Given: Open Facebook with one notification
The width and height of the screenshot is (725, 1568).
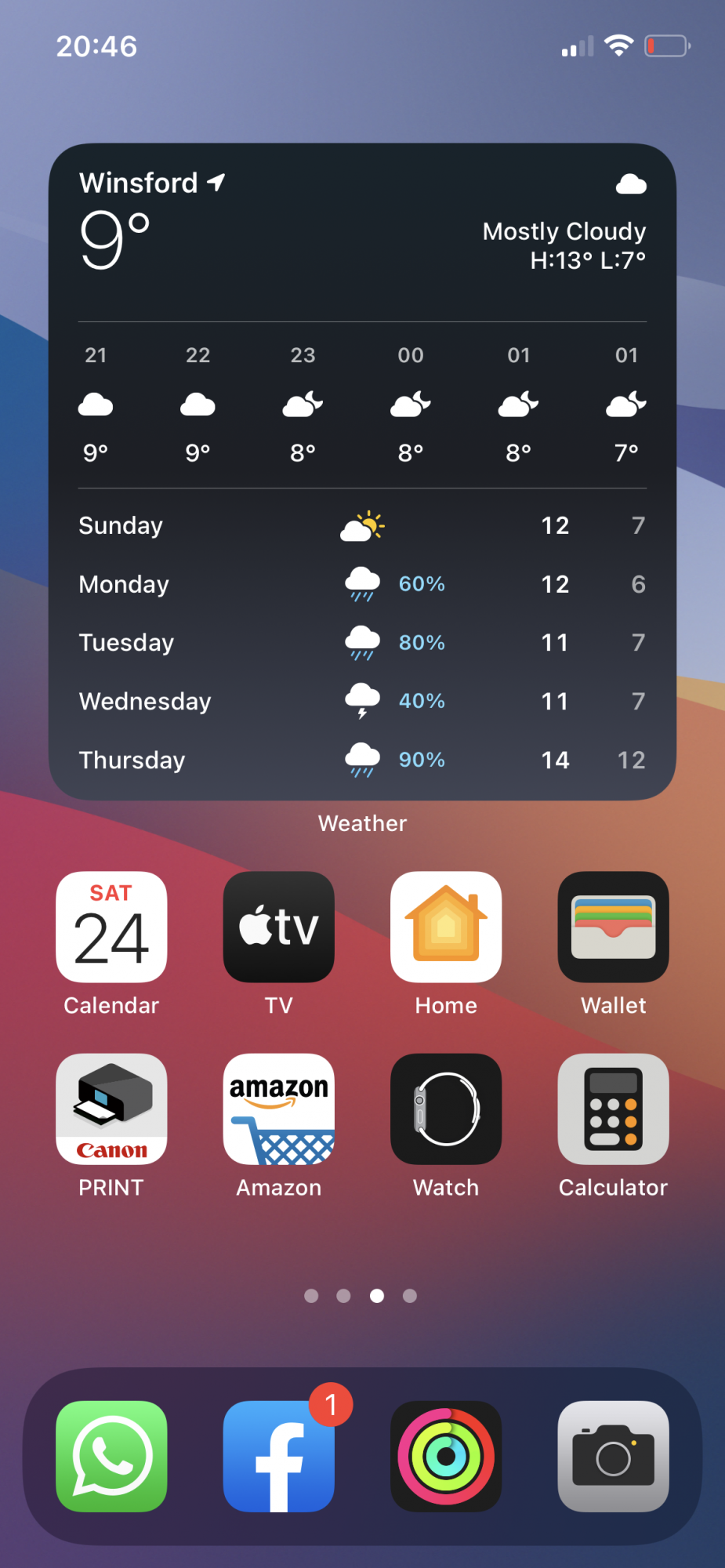Looking at the screenshot, I should point(279,1456).
